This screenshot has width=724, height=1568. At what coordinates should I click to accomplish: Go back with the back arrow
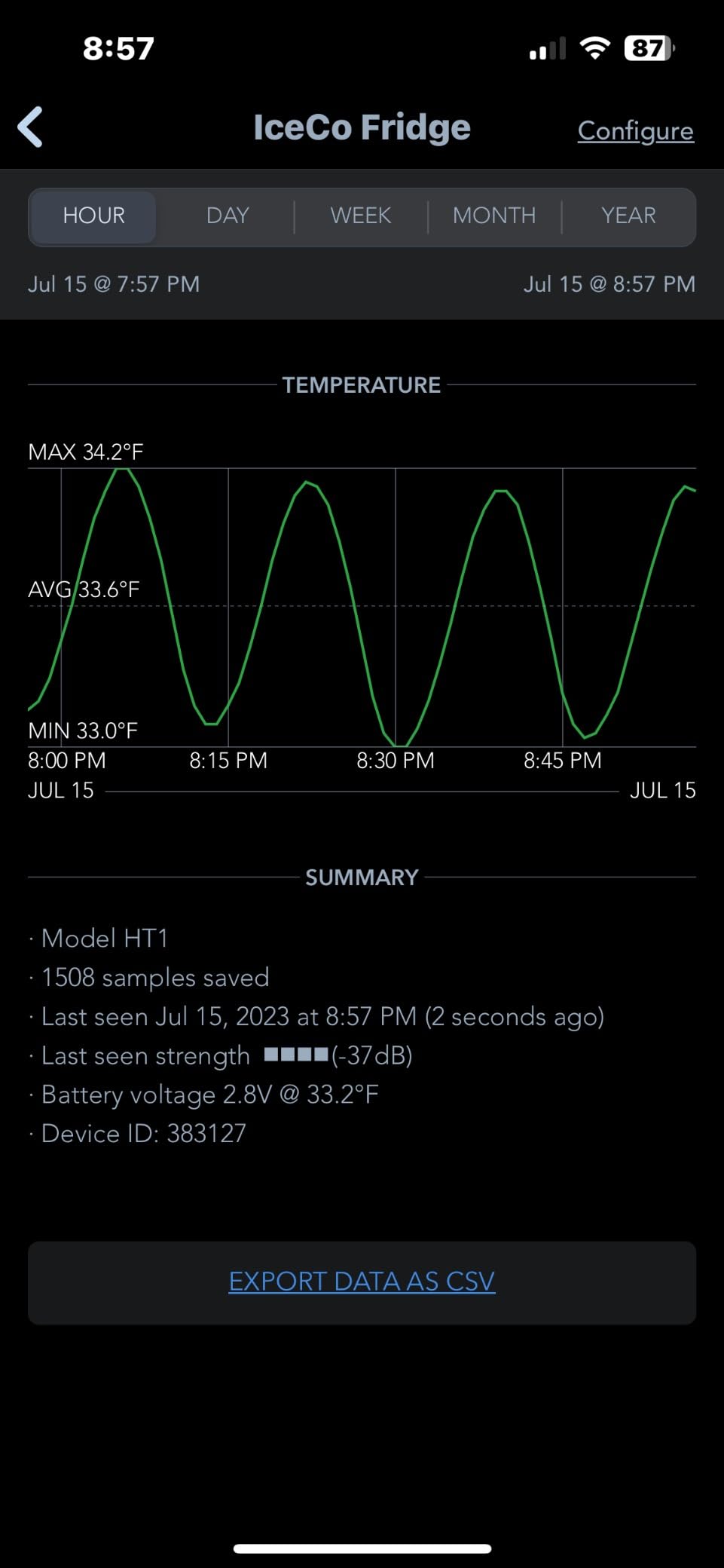click(31, 127)
